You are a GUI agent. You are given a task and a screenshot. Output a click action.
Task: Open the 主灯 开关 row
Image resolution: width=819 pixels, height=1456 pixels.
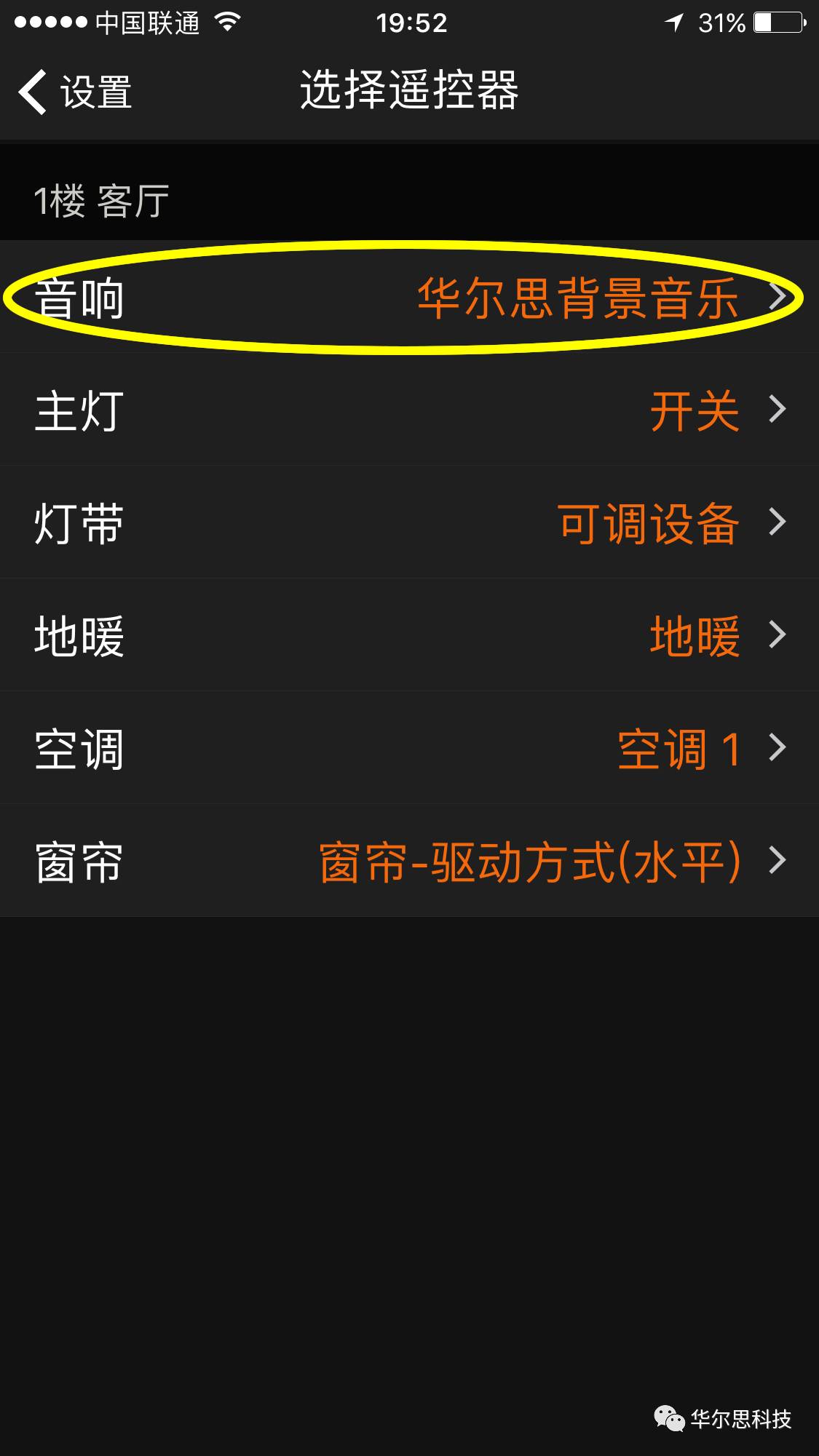409,410
